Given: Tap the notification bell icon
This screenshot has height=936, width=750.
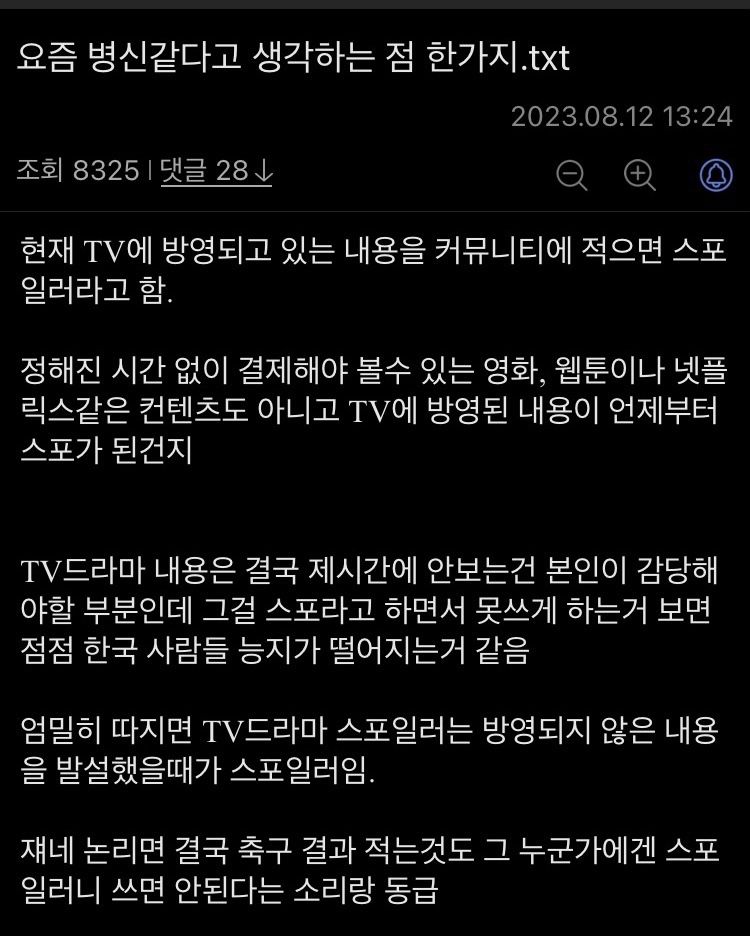Looking at the screenshot, I should (715, 175).
